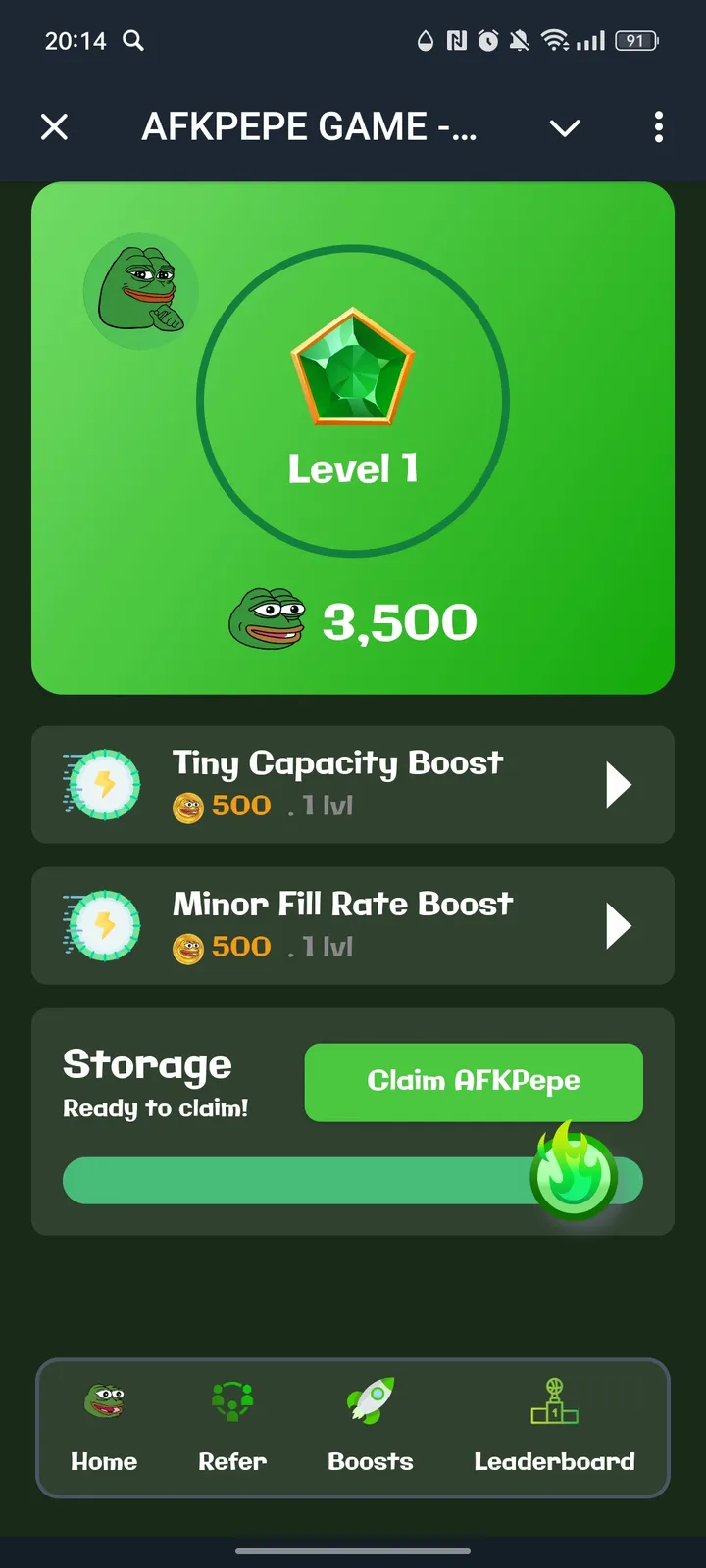The height and width of the screenshot is (1568, 706).
Task: Expand Tiny Capacity Boost details arrow
Action: coord(619,784)
